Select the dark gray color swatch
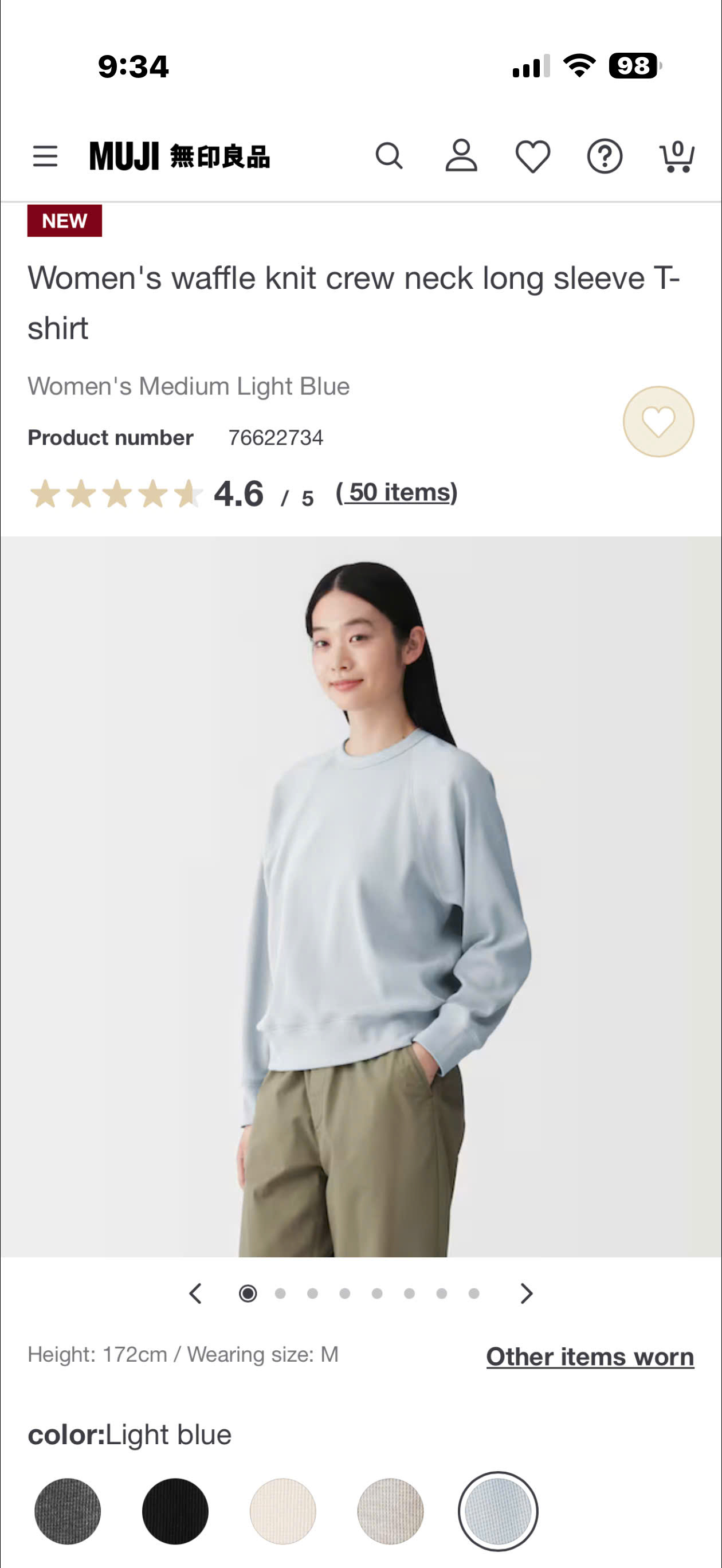 pos(68,1511)
